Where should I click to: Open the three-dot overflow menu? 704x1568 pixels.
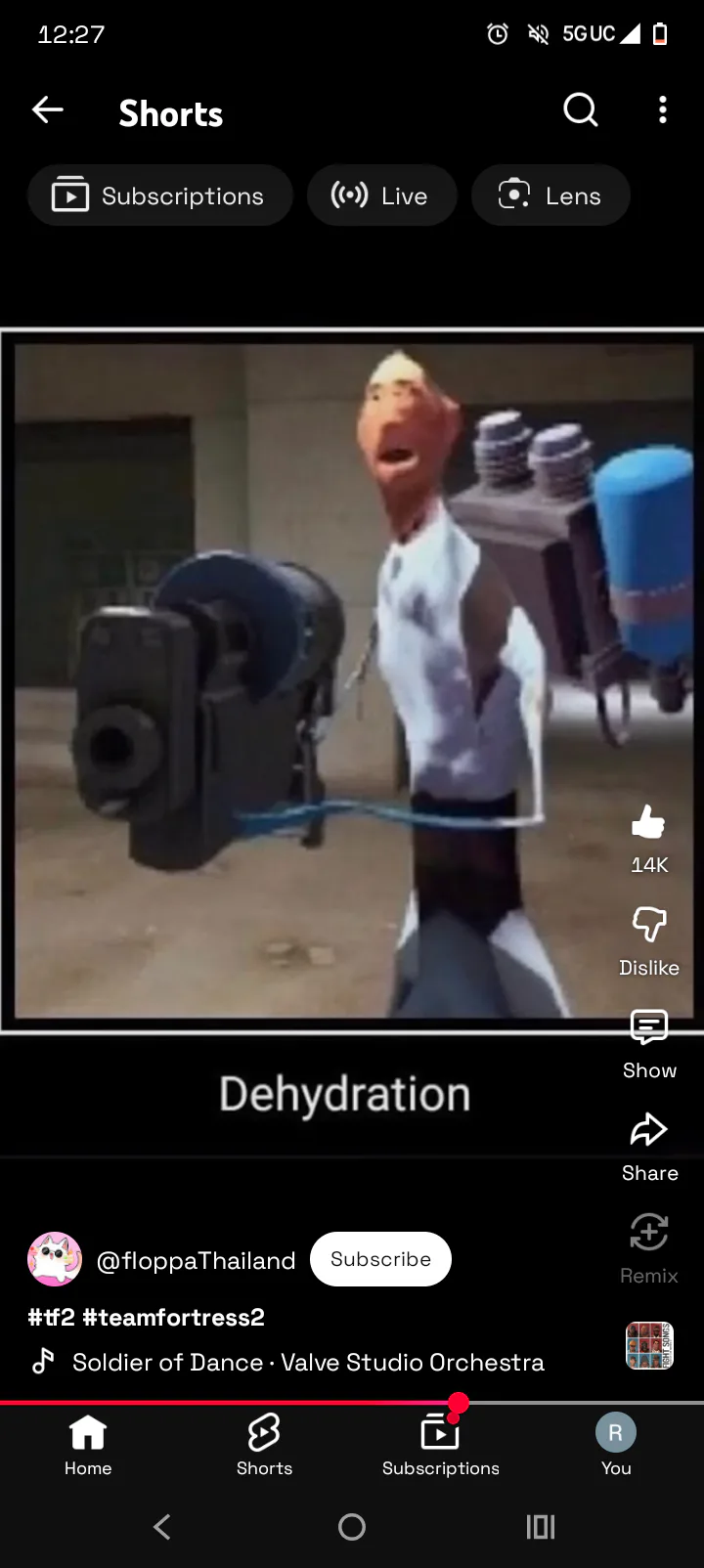663,110
